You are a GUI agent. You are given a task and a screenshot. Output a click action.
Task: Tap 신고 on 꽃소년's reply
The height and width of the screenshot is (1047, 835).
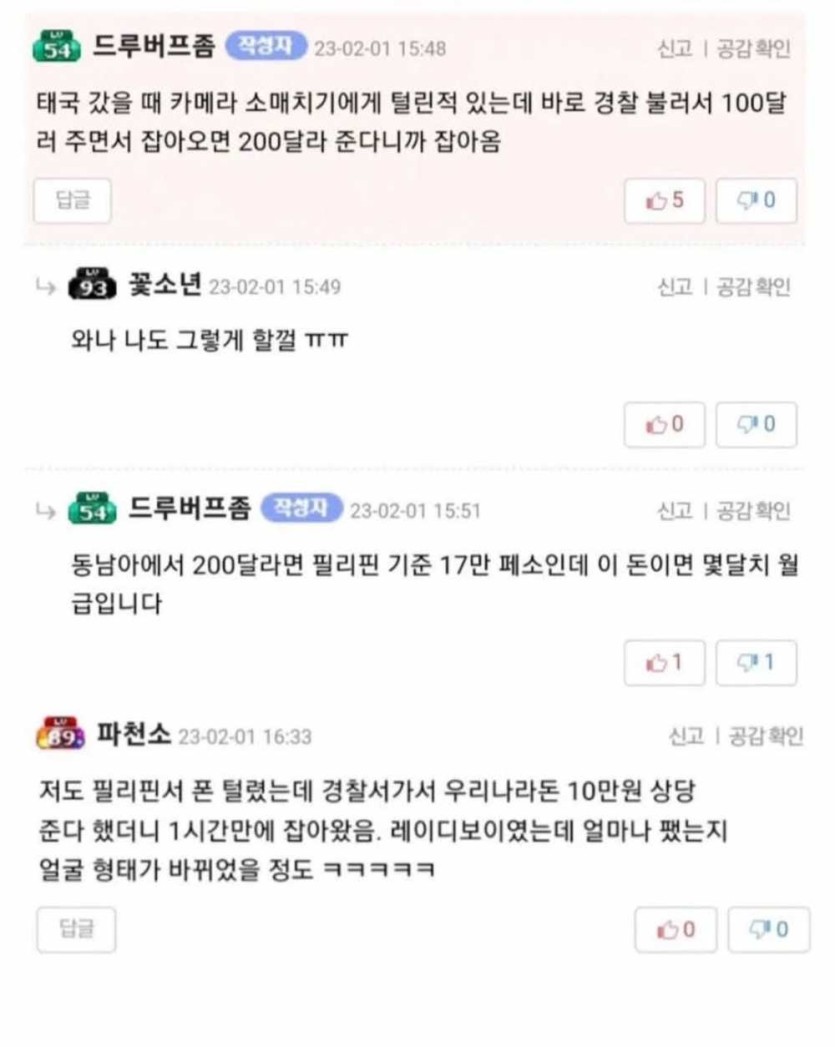point(674,287)
